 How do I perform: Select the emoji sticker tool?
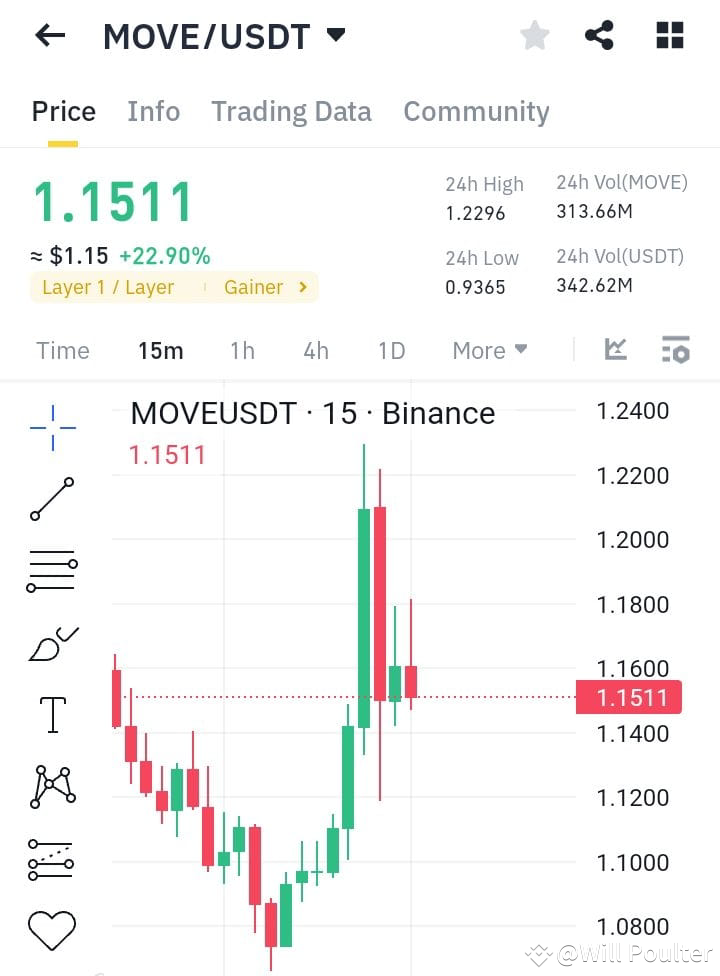52,928
